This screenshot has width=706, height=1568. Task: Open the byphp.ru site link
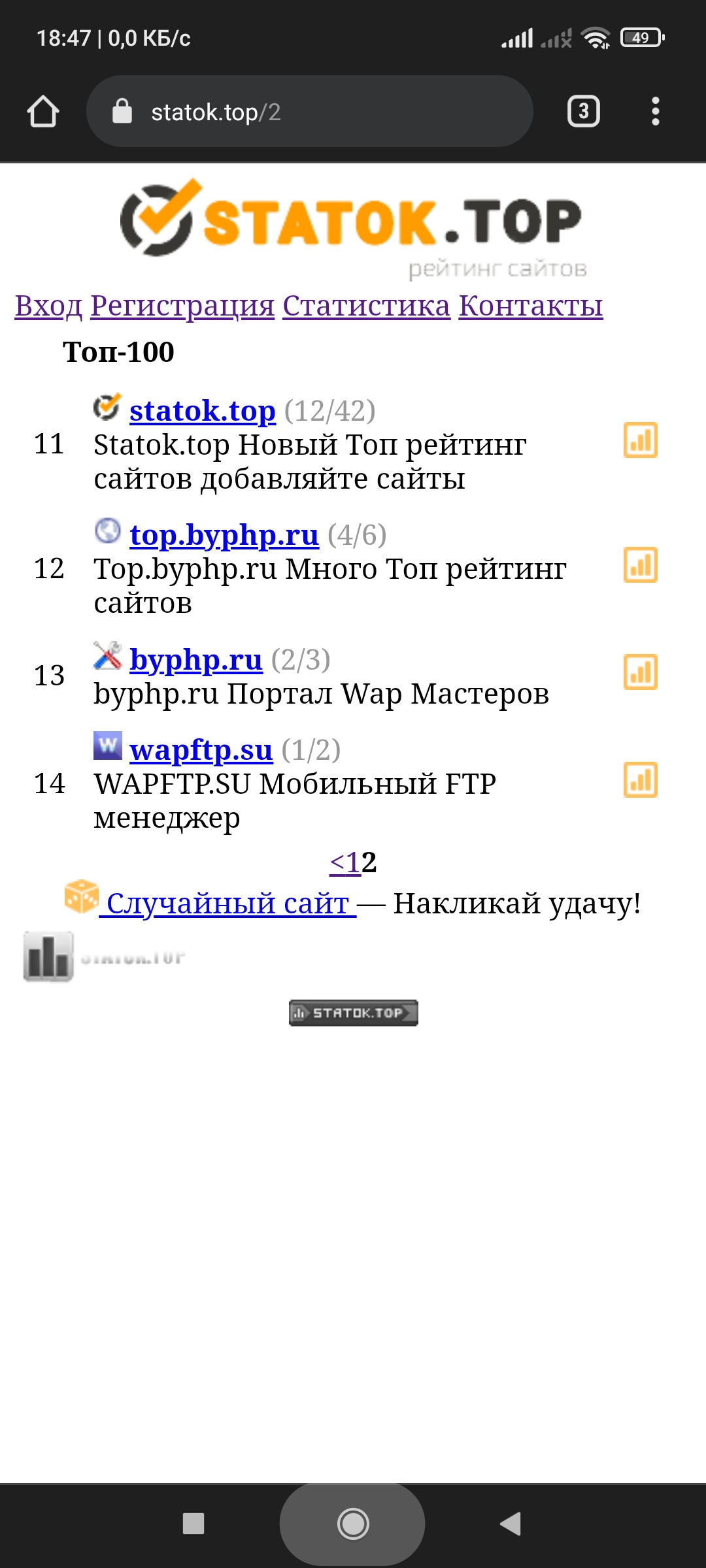click(x=195, y=660)
